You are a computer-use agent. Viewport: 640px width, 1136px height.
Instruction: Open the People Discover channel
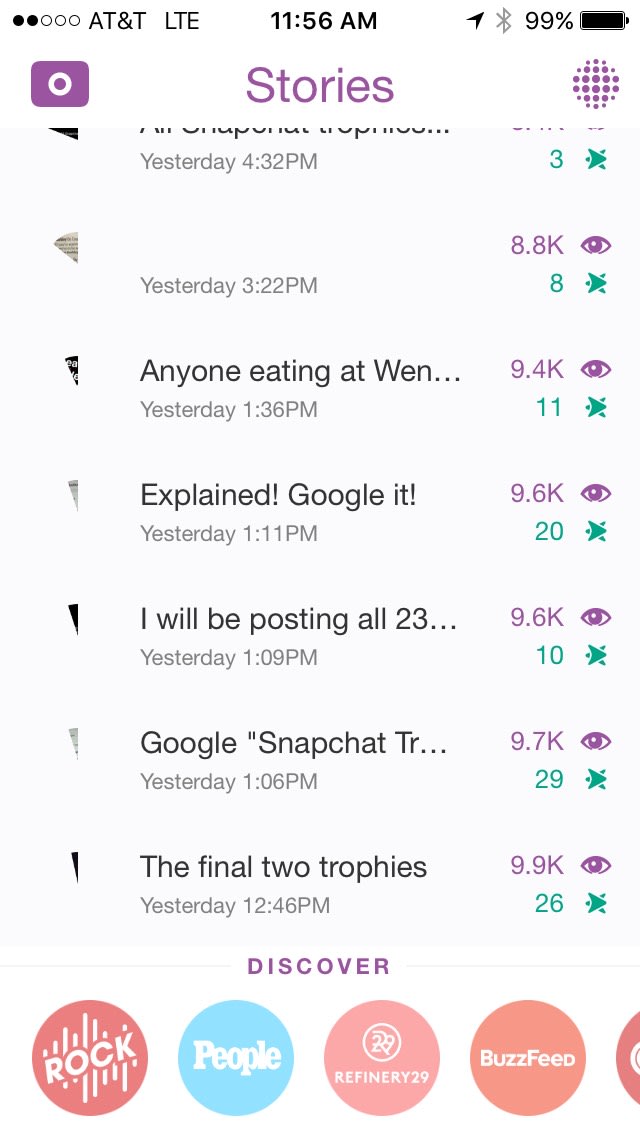click(236, 1057)
